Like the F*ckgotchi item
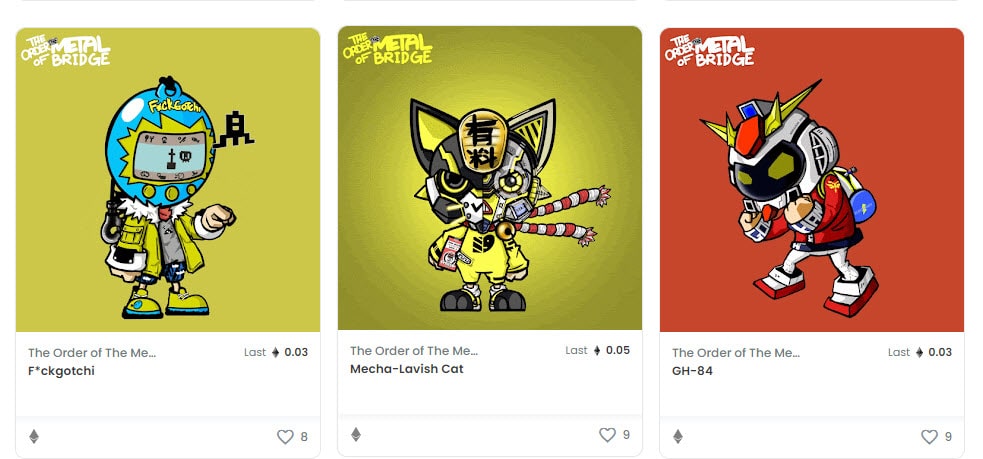 285,437
